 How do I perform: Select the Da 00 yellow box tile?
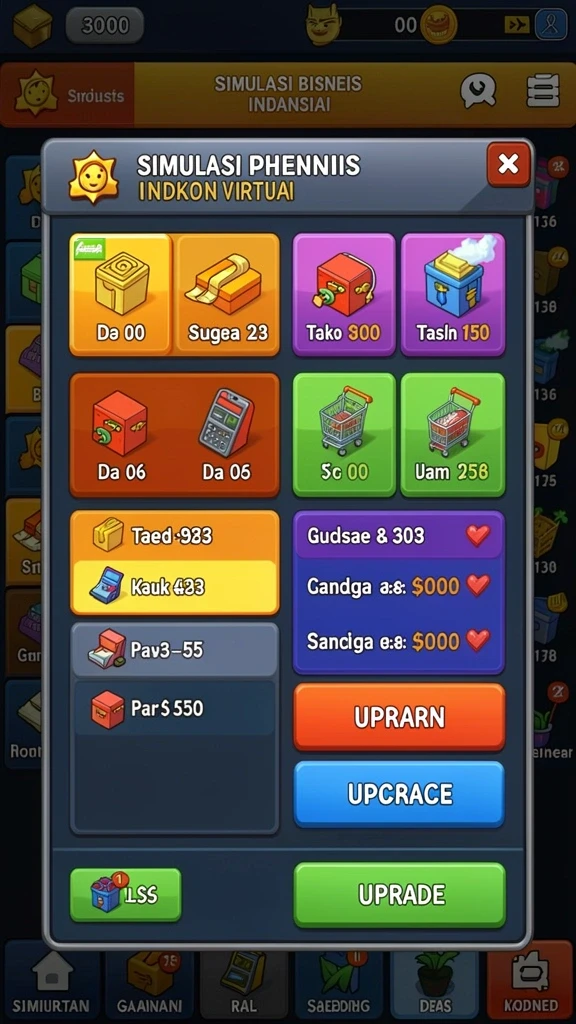[121, 295]
